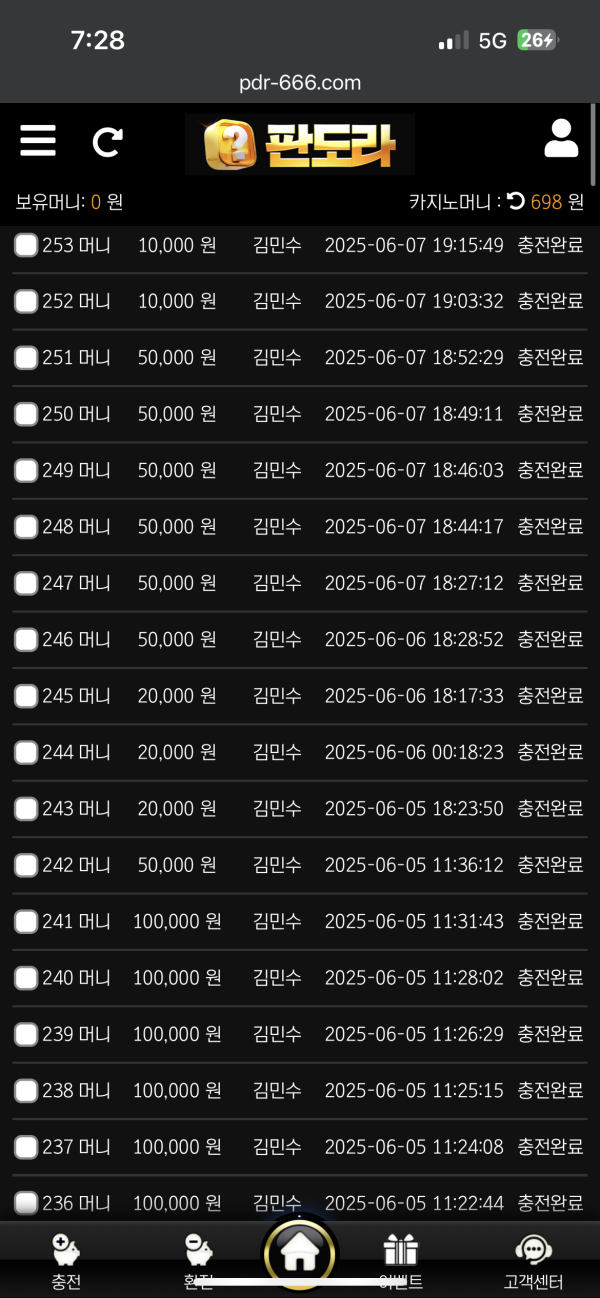Go to the 충전 tab
This screenshot has height=1298, width=600.
click(66, 1261)
